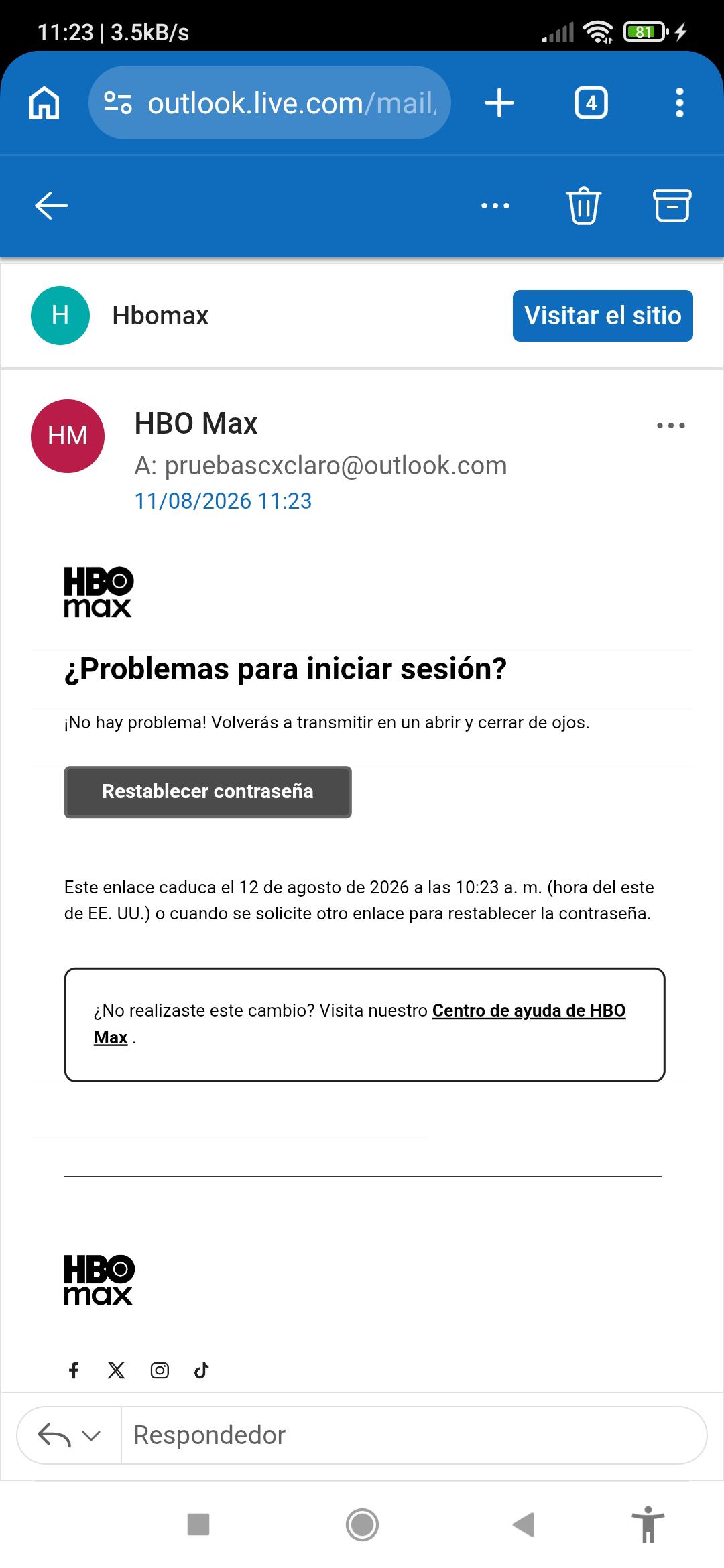Open HBO Max's TikTok icon
This screenshot has width=724, height=1568.
(202, 1370)
